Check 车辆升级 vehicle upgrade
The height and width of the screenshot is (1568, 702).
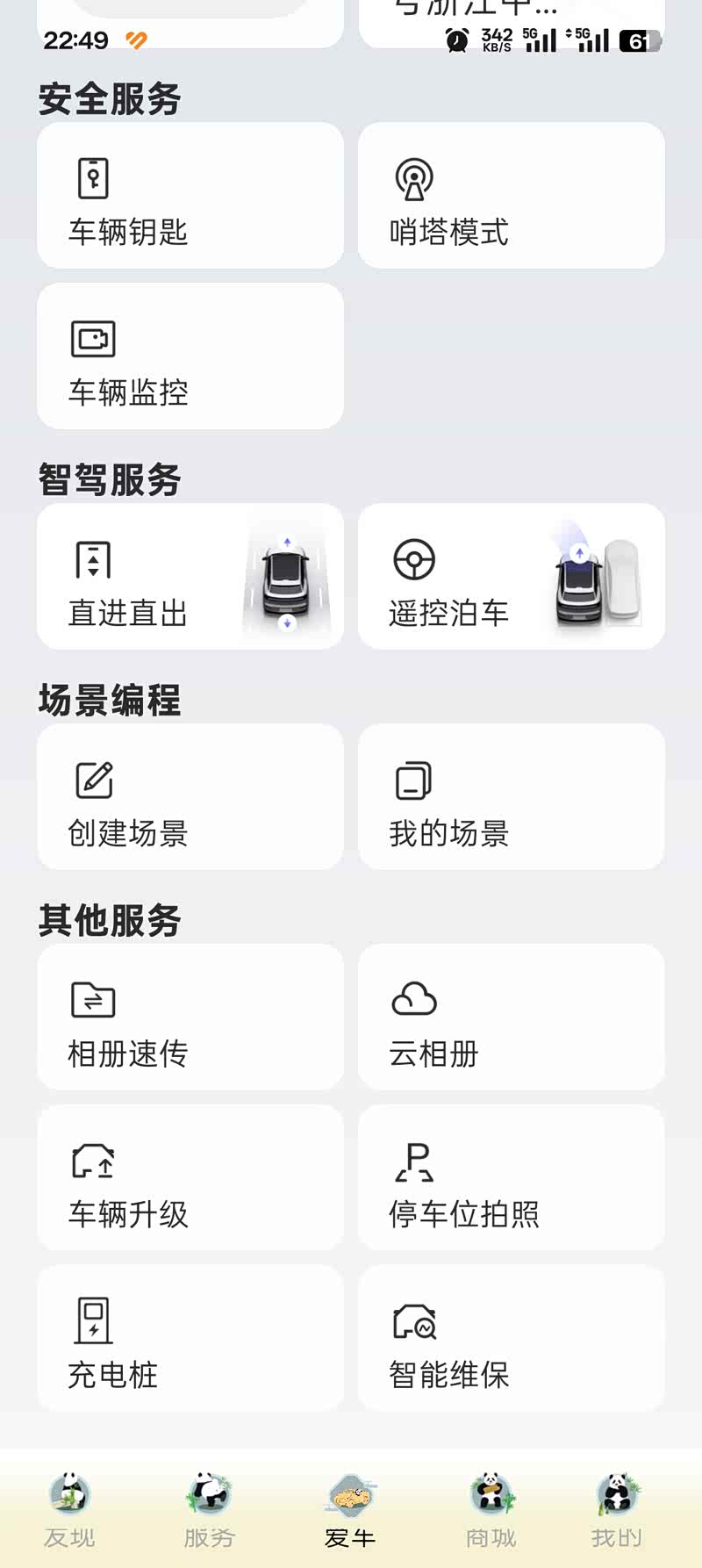(x=190, y=1178)
